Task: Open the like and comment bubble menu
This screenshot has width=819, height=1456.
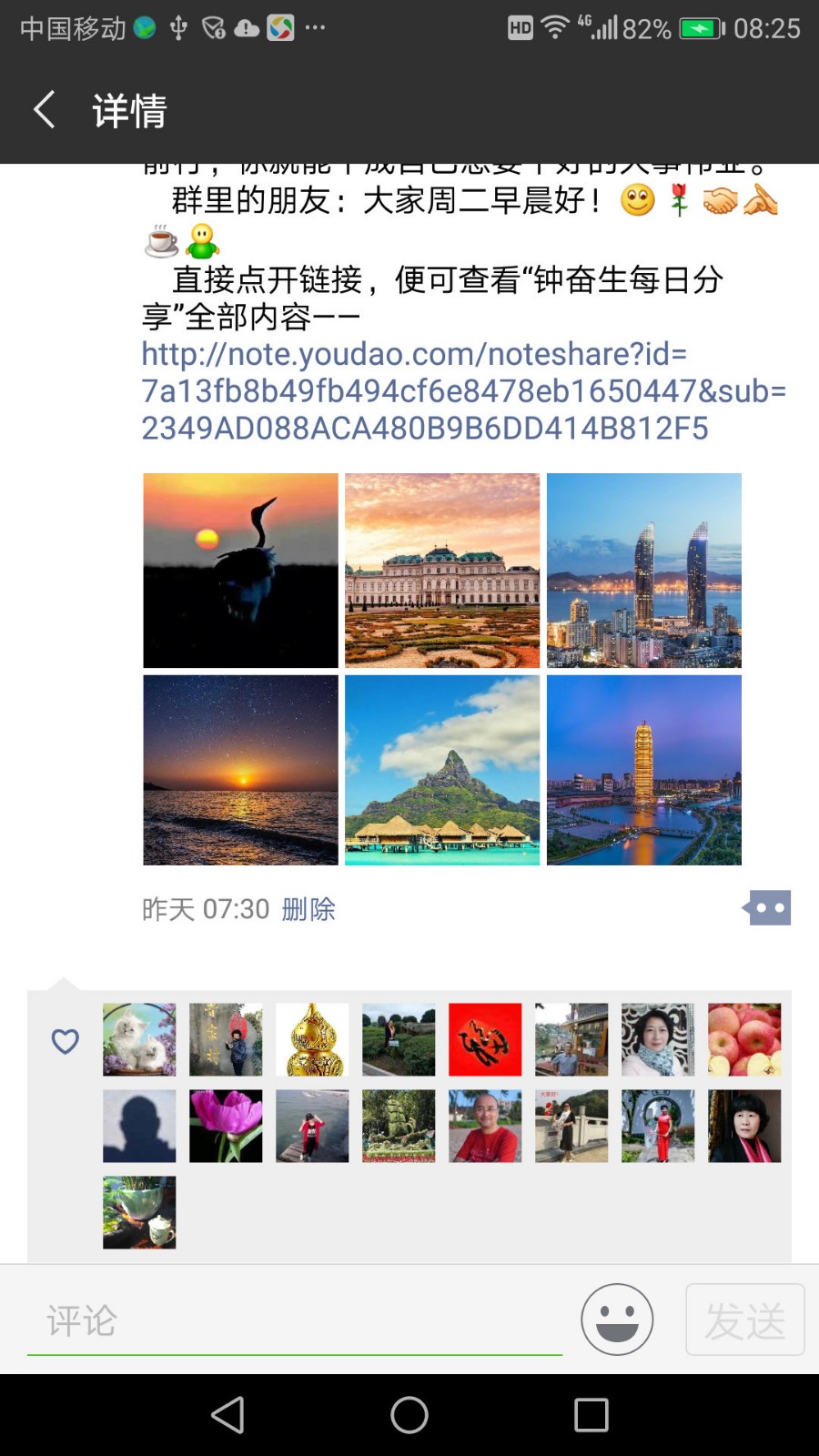Action: [766, 907]
